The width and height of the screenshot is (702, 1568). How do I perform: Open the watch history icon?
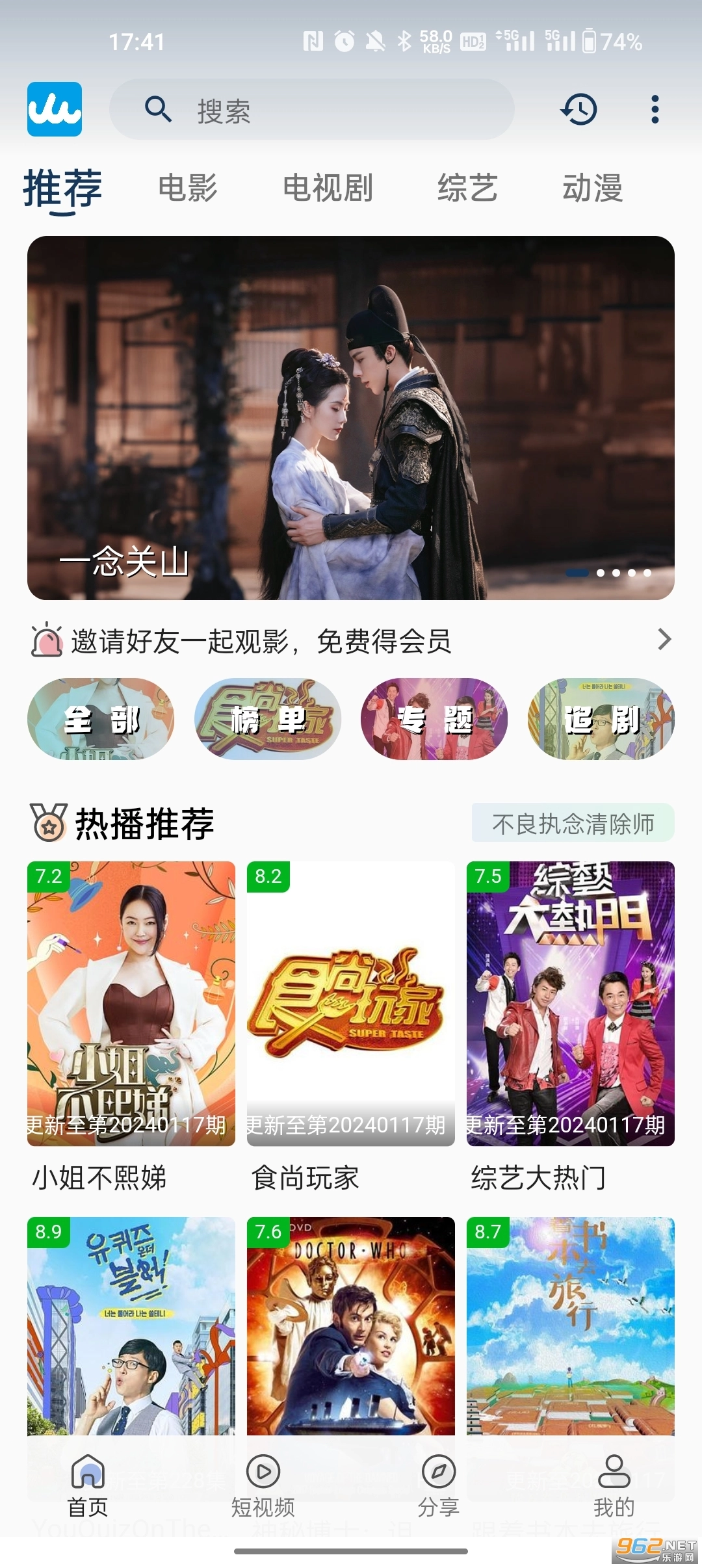(x=579, y=110)
